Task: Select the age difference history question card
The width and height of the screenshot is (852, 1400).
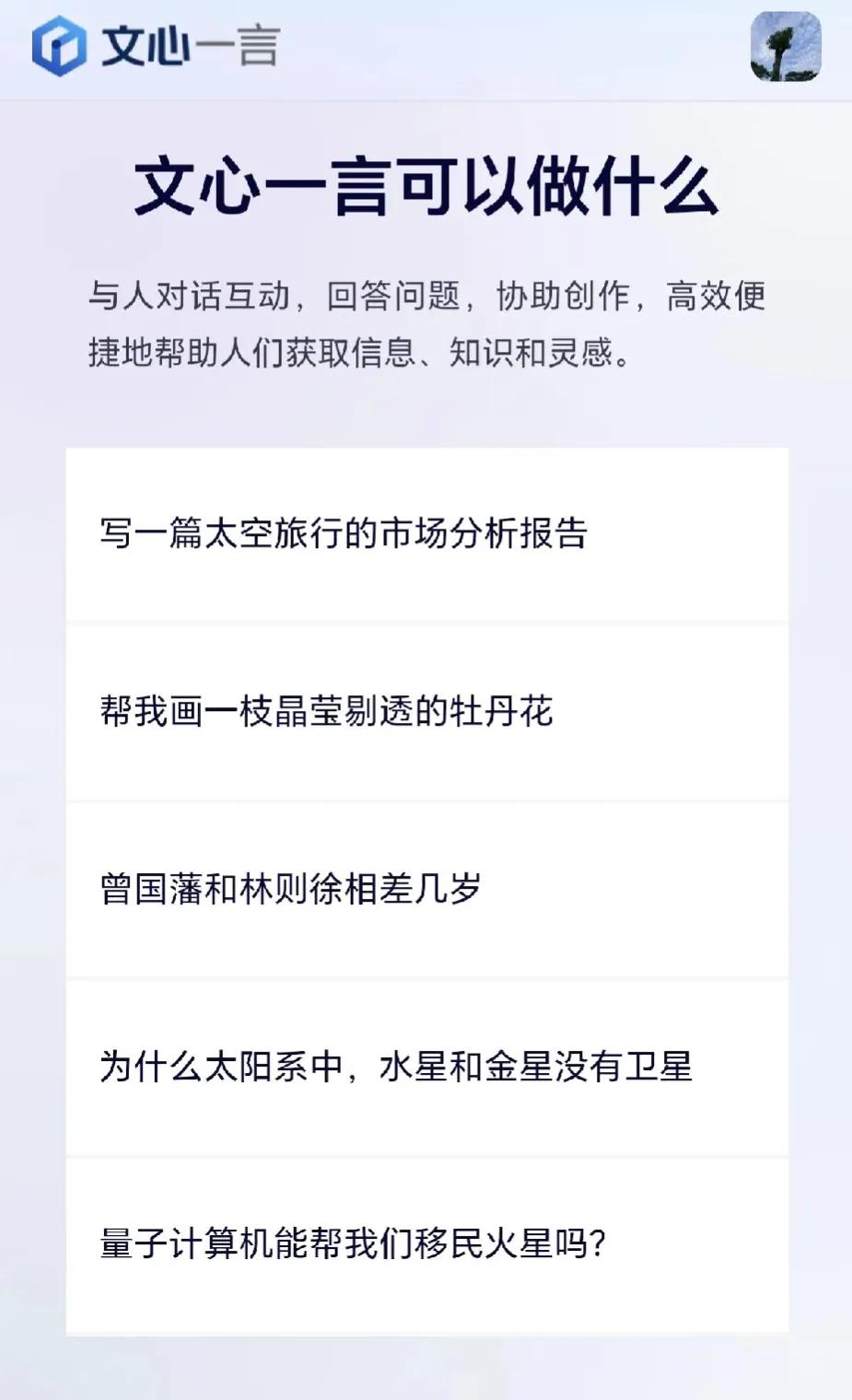Action: click(426, 887)
